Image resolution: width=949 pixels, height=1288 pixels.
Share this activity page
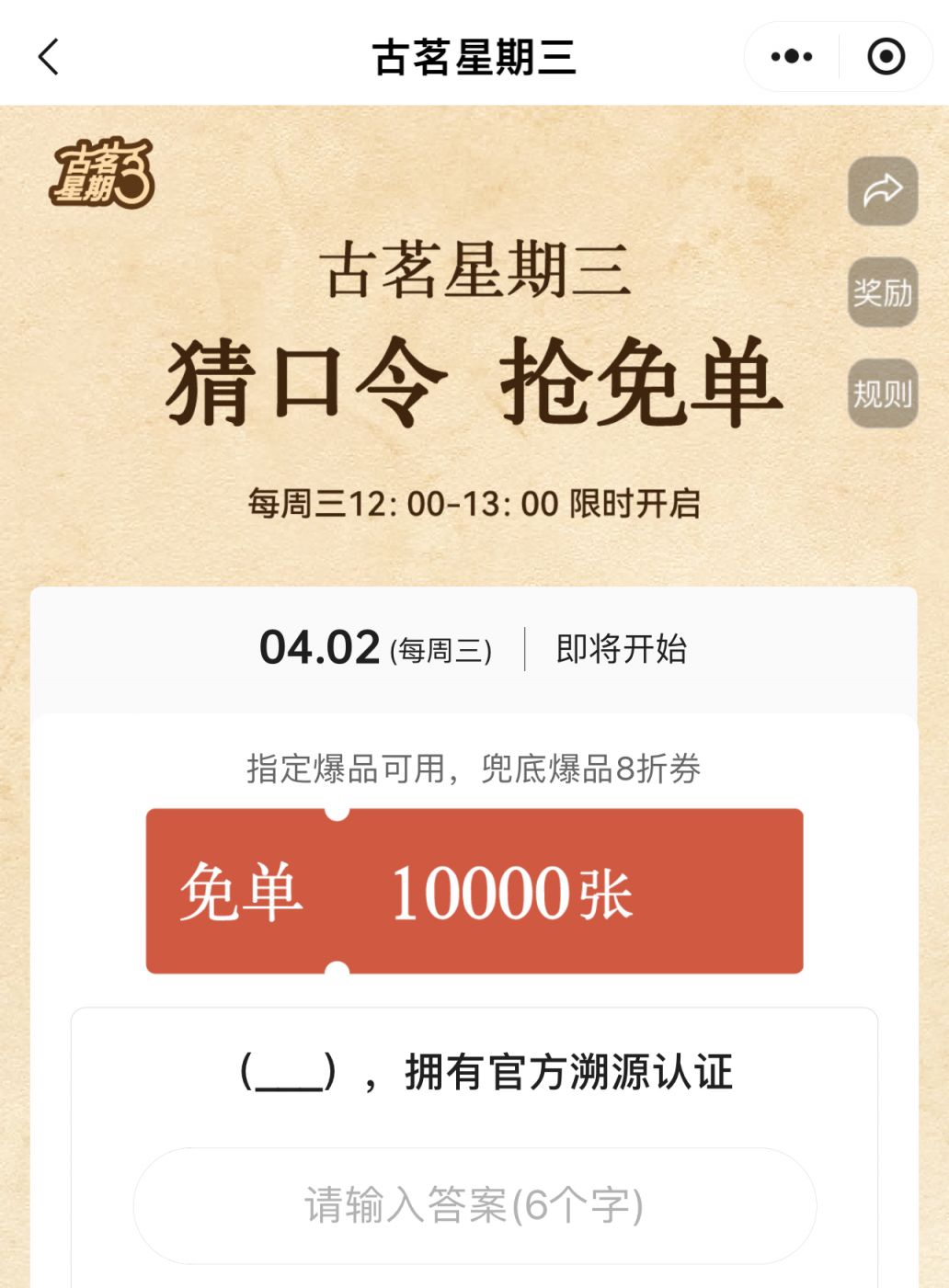point(882,191)
